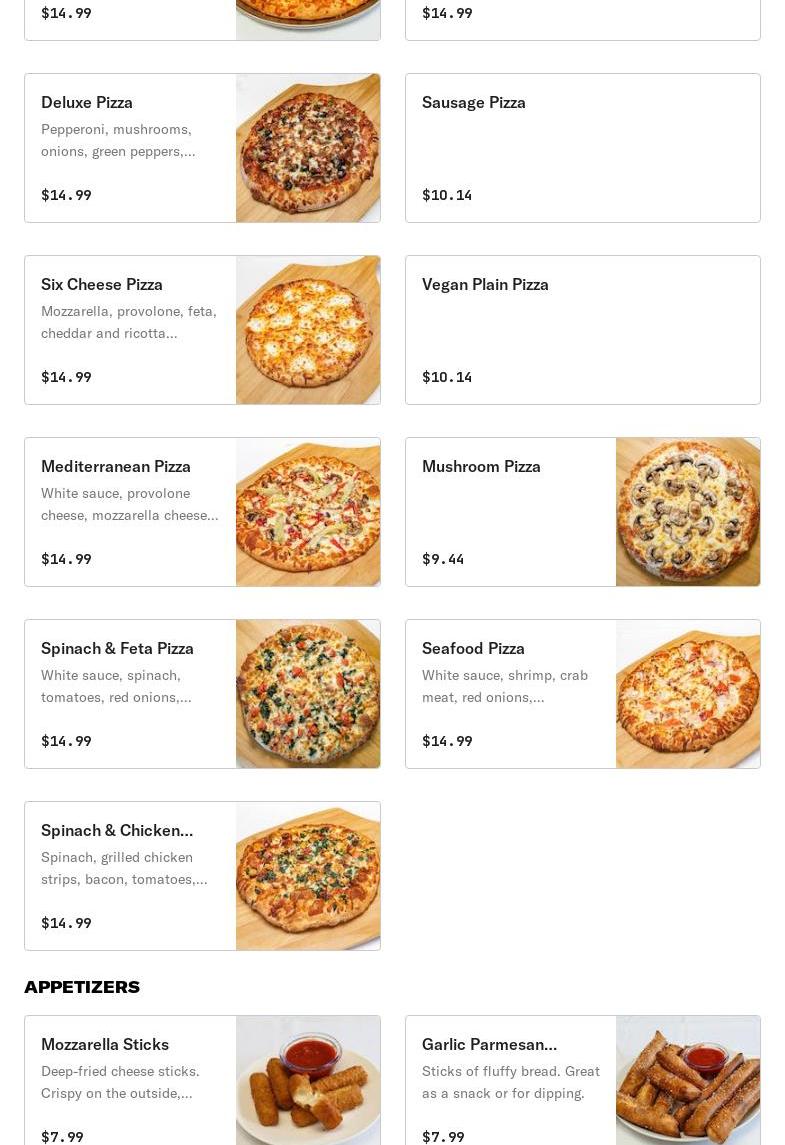785x1145 pixels.
Task: Add Mozzarella Sticks appetizer
Action: pyautogui.click(x=202, y=1082)
